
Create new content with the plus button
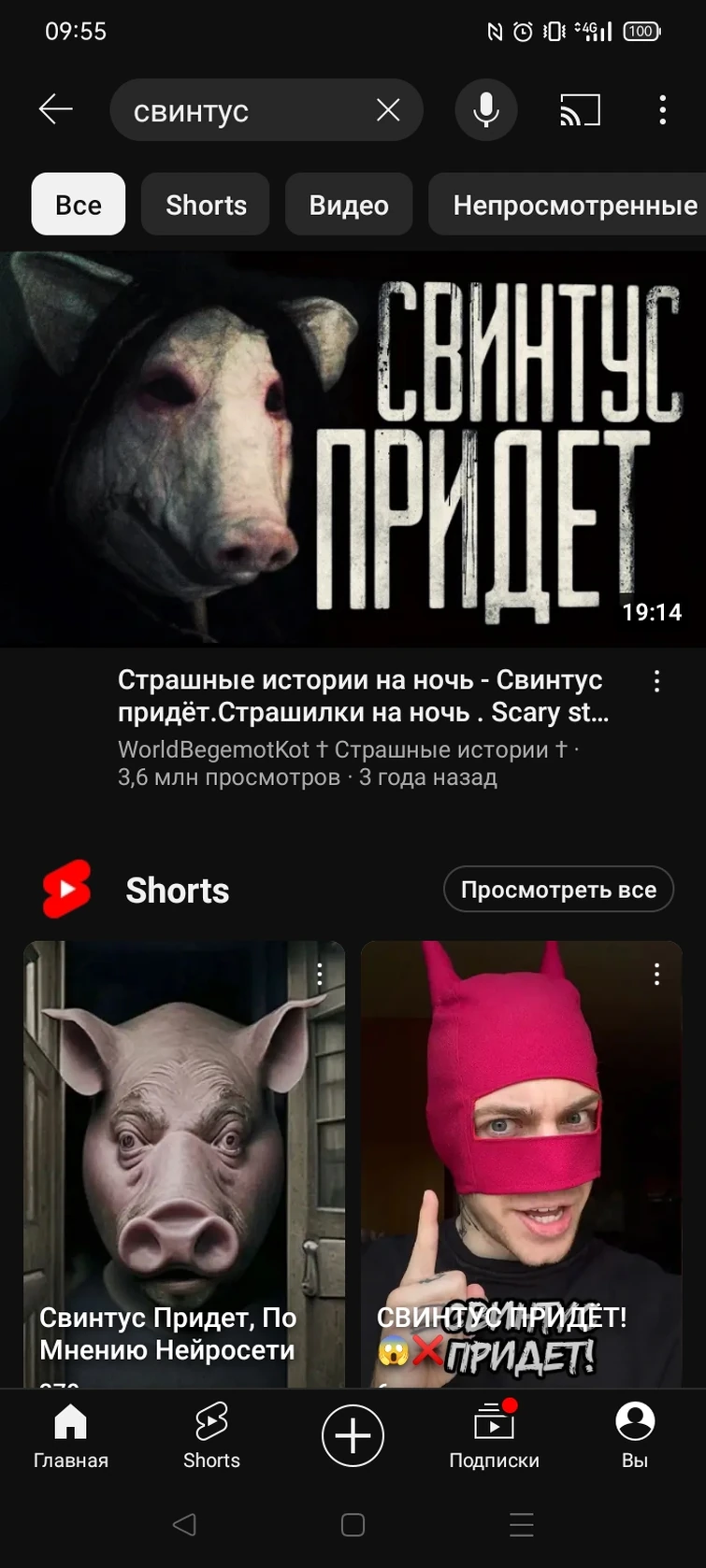point(353,1435)
